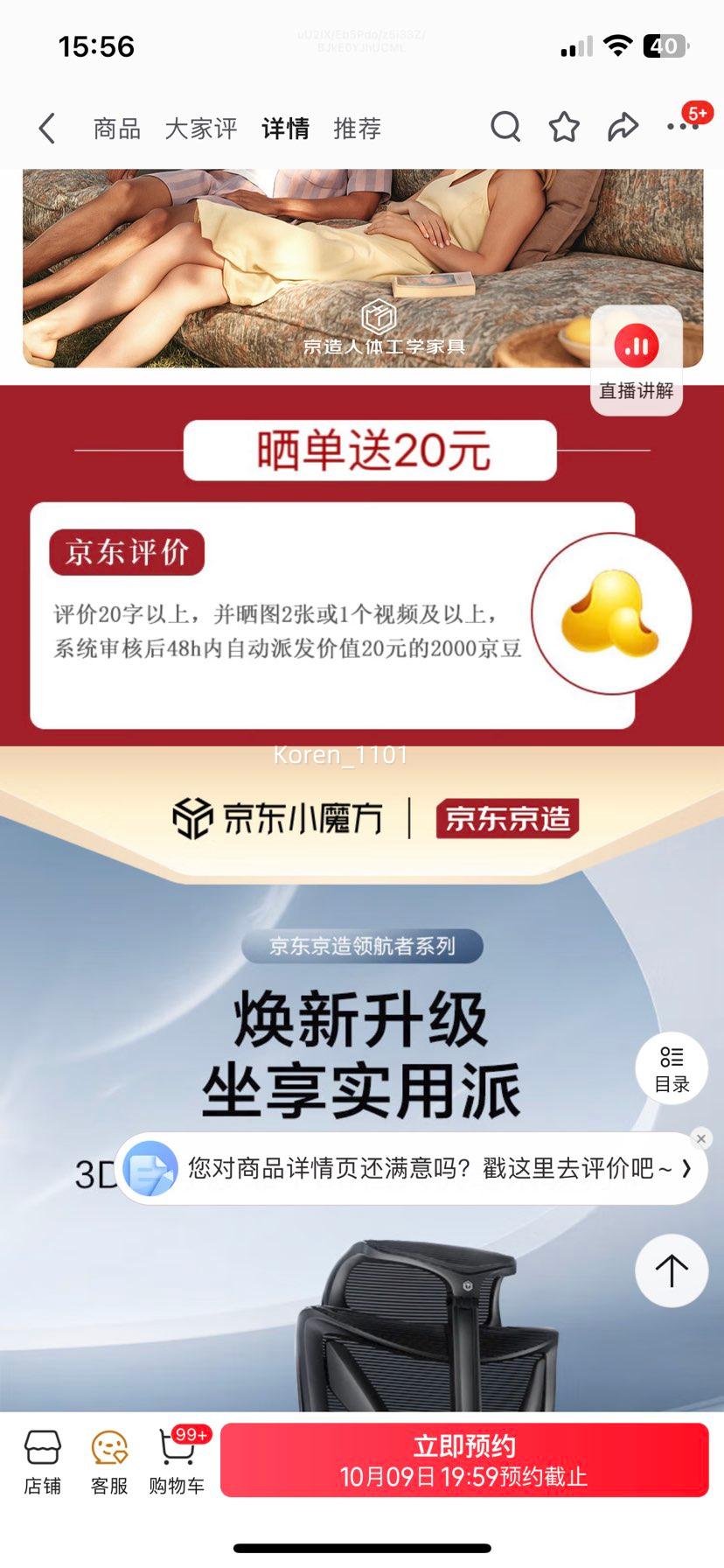Image resolution: width=724 pixels, height=1568 pixels.
Task: Open the 购物车 shopping cart
Action: [x=177, y=1463]
